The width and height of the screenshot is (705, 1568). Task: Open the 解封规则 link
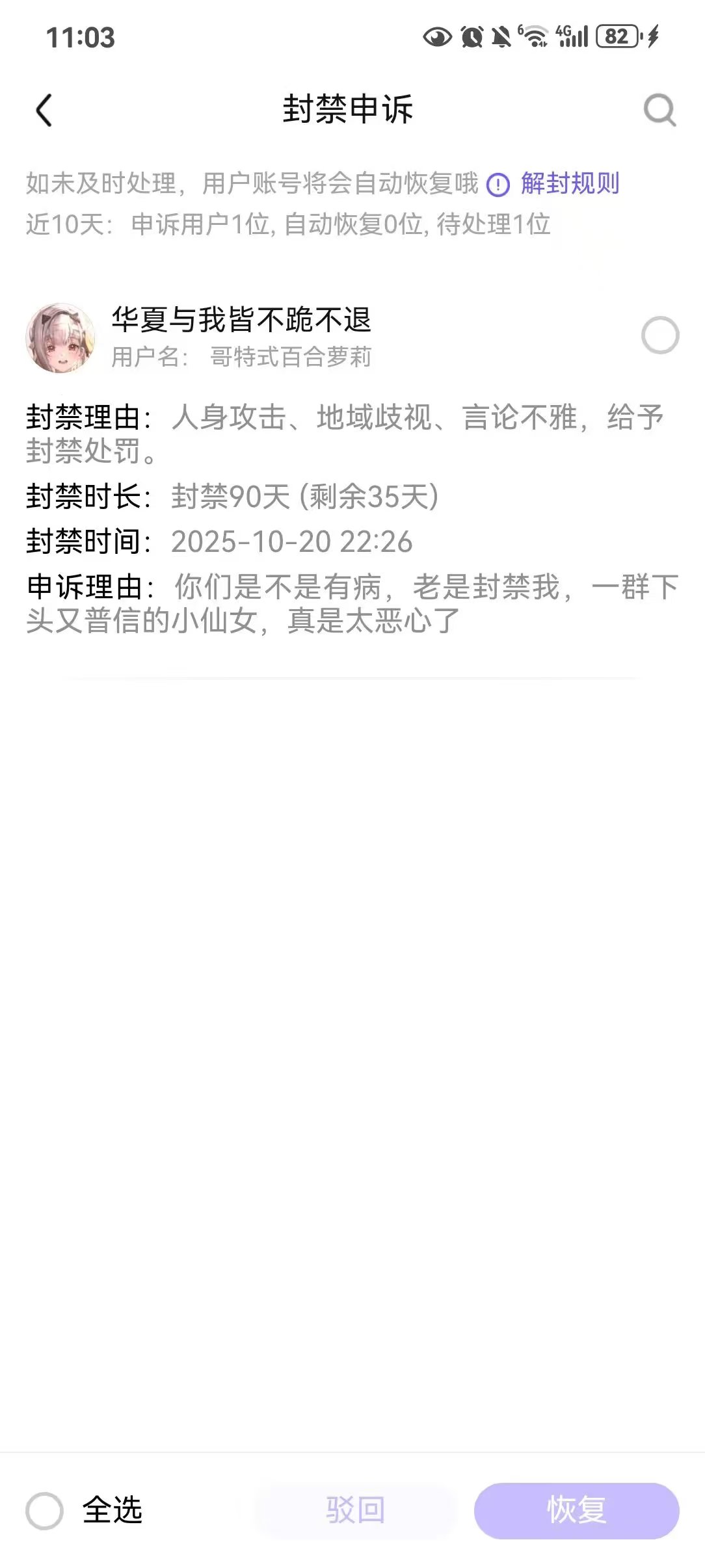tap(569, 183)
